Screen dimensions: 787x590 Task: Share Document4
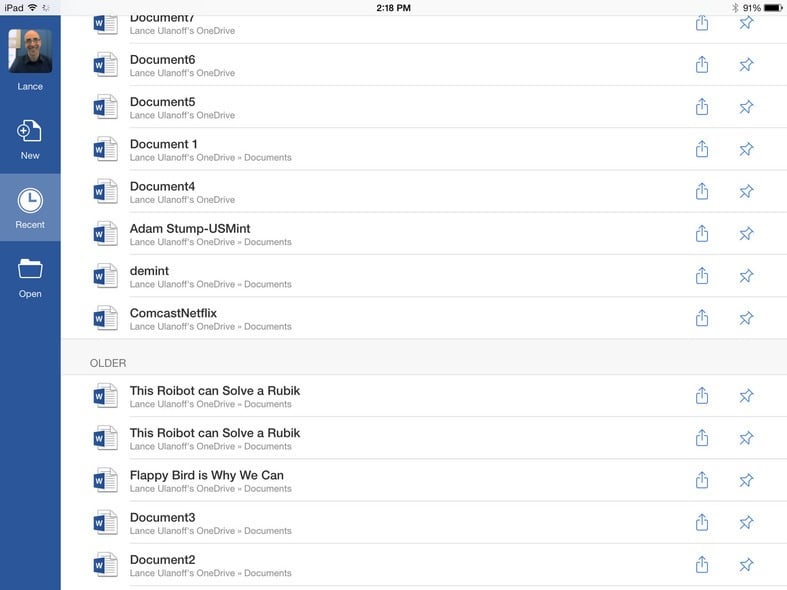pos(702,191)
